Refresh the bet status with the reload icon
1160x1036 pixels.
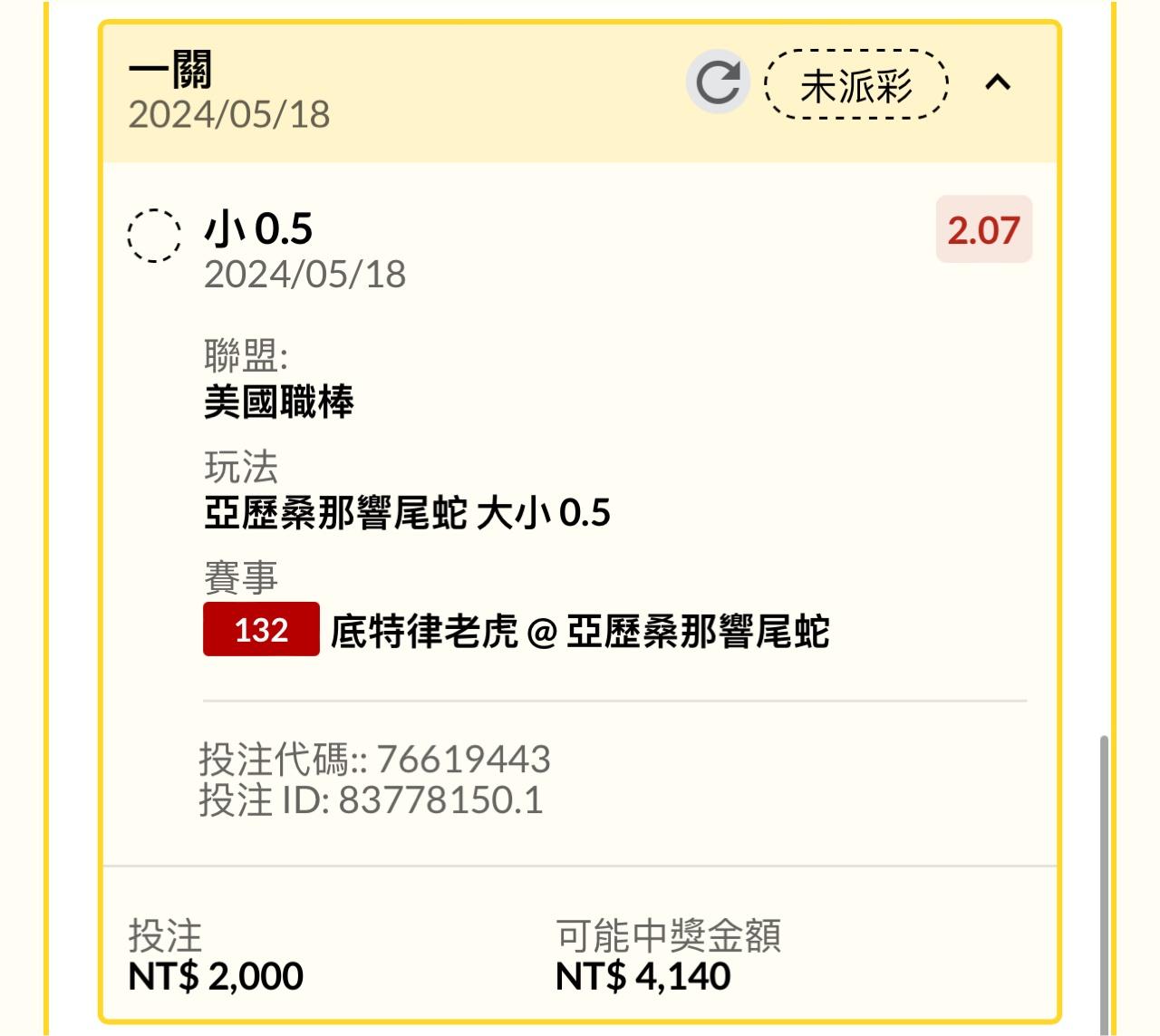[718, 82]
